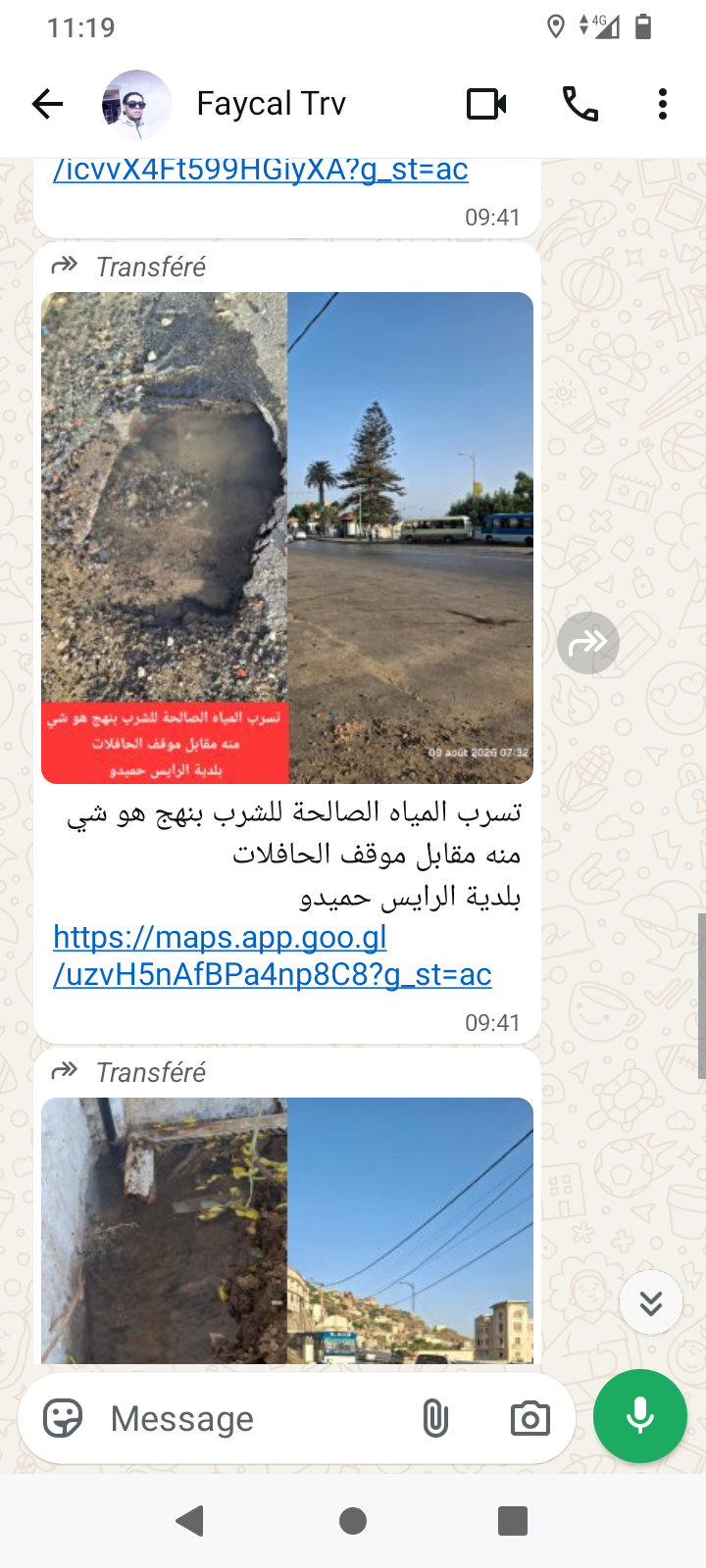The width and height of the screenshot is (706, 1568).
Task: Start a video call with Faycal Trv
Action: [486, 104]
